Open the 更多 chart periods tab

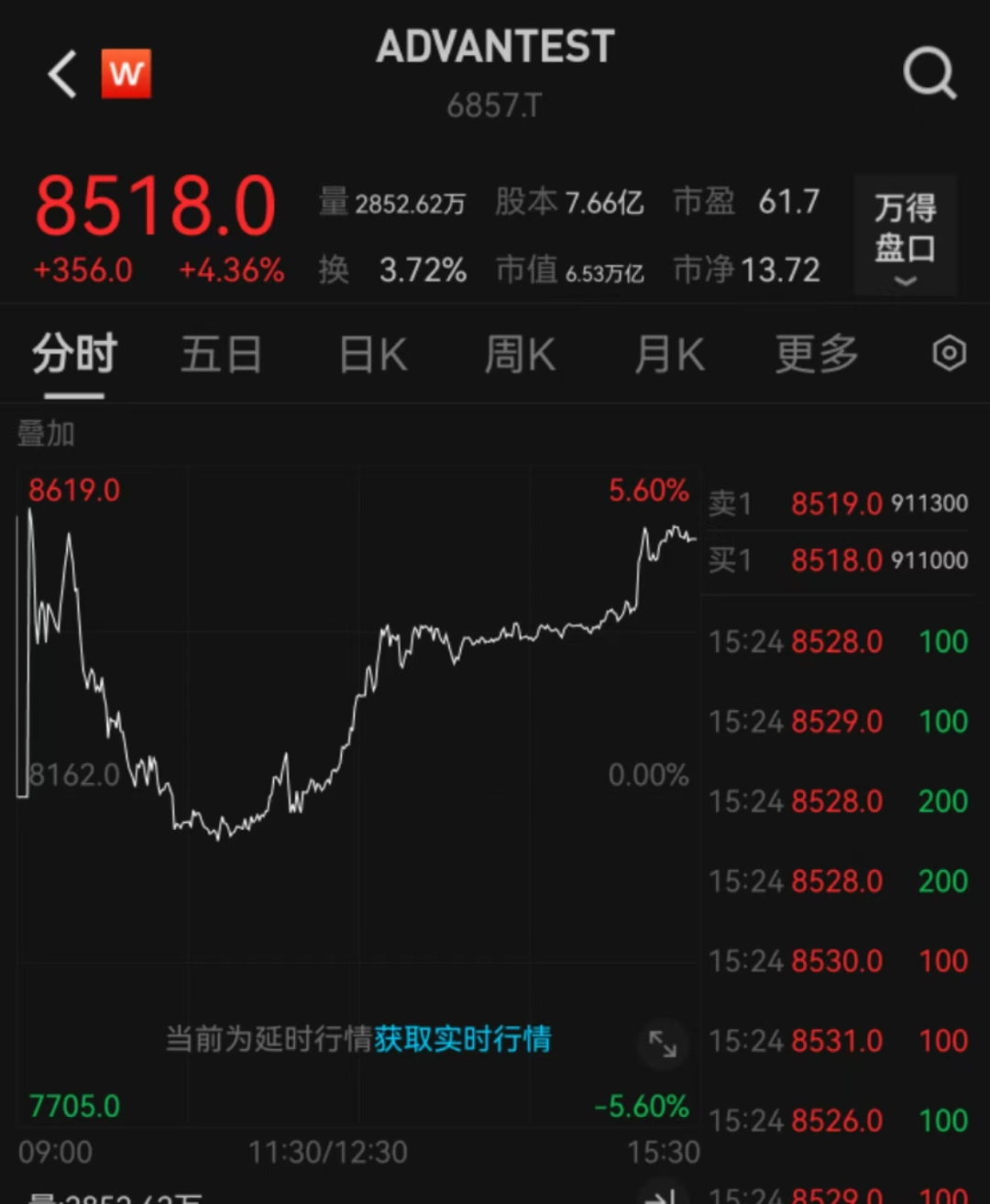[x=817, y=355]
